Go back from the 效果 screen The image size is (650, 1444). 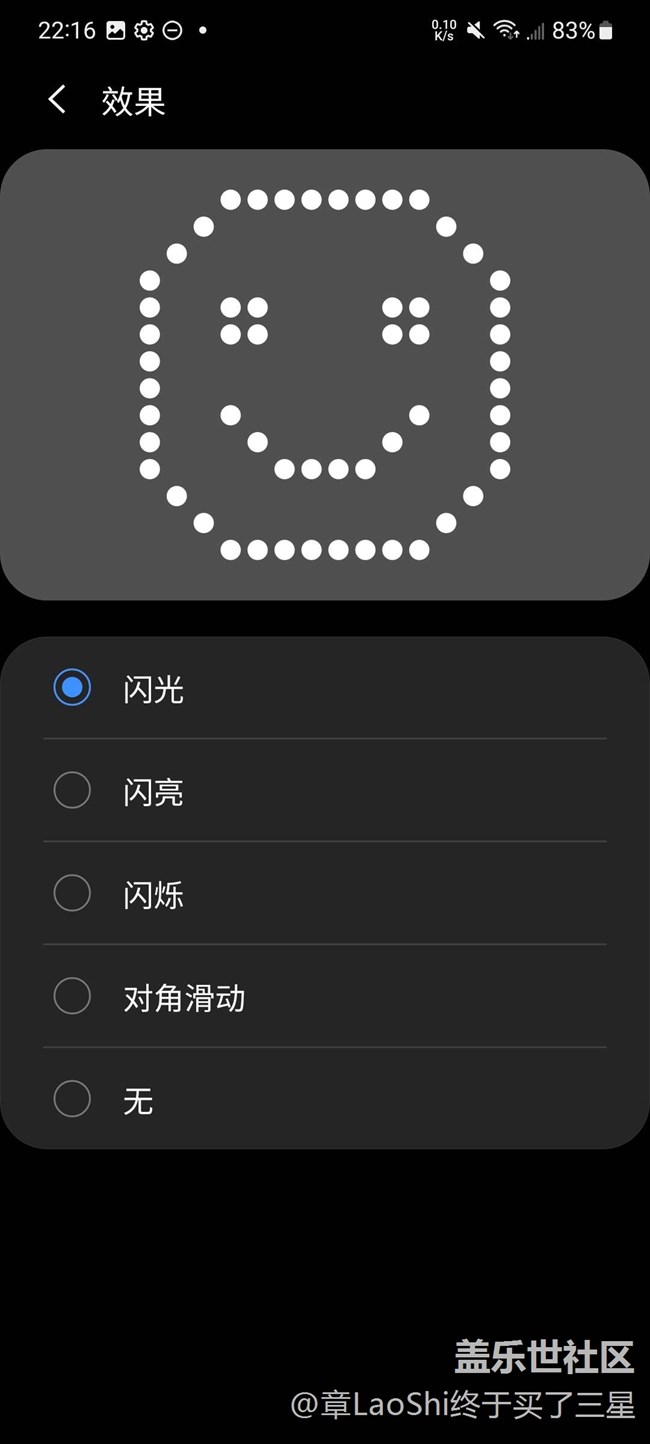(57, 100)
